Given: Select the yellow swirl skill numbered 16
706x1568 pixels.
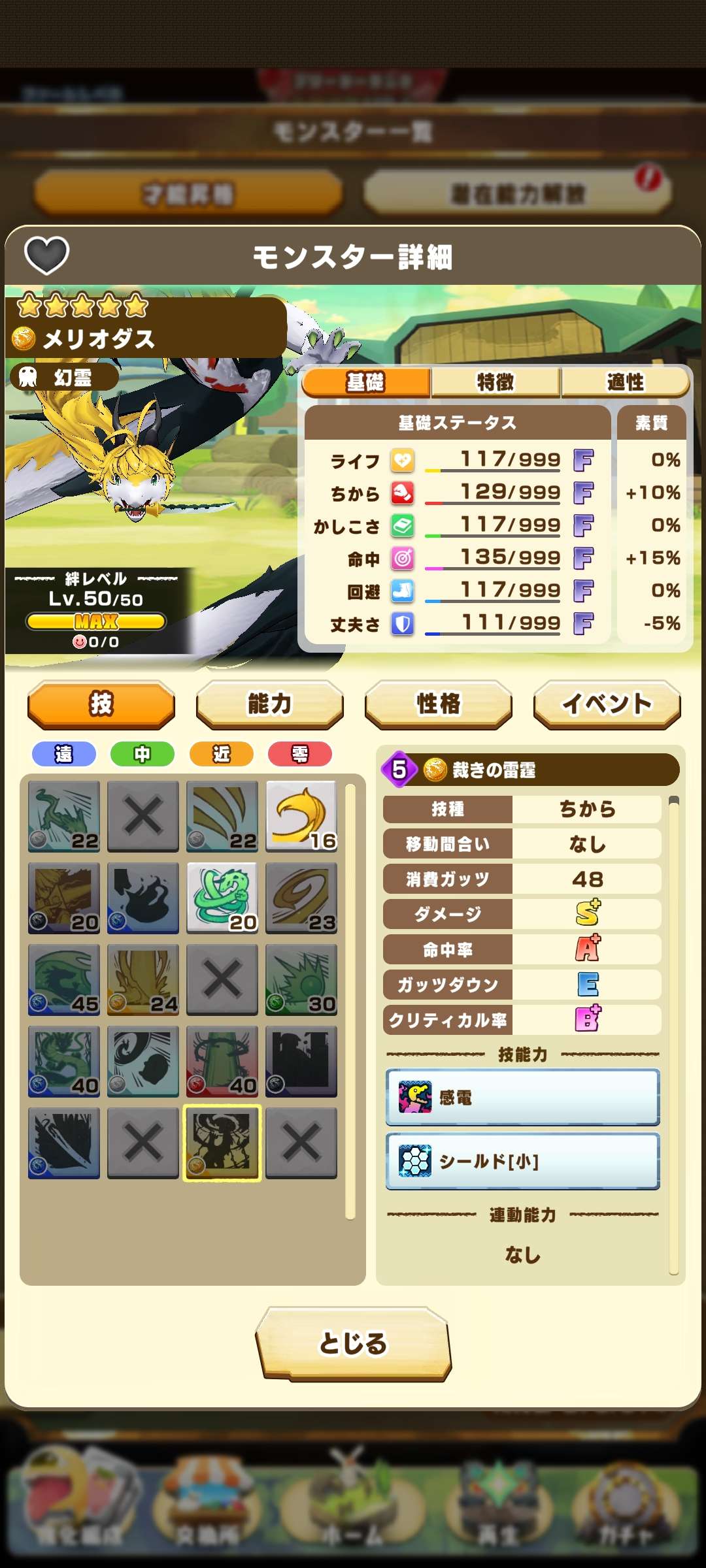Looking at the screenshot, I should [301, 816].
